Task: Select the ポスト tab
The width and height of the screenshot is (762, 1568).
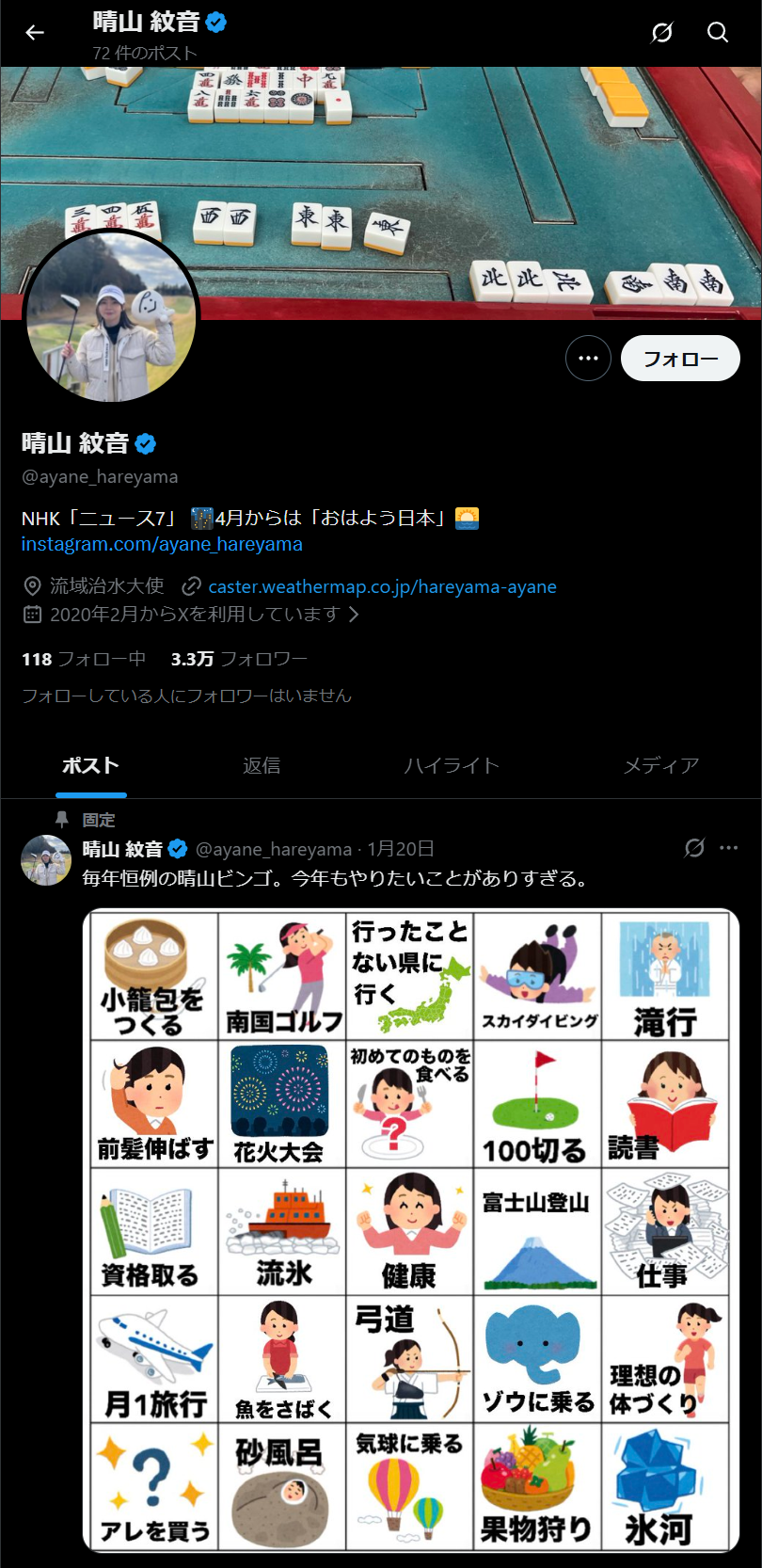Action: click(x=90, y=765)
